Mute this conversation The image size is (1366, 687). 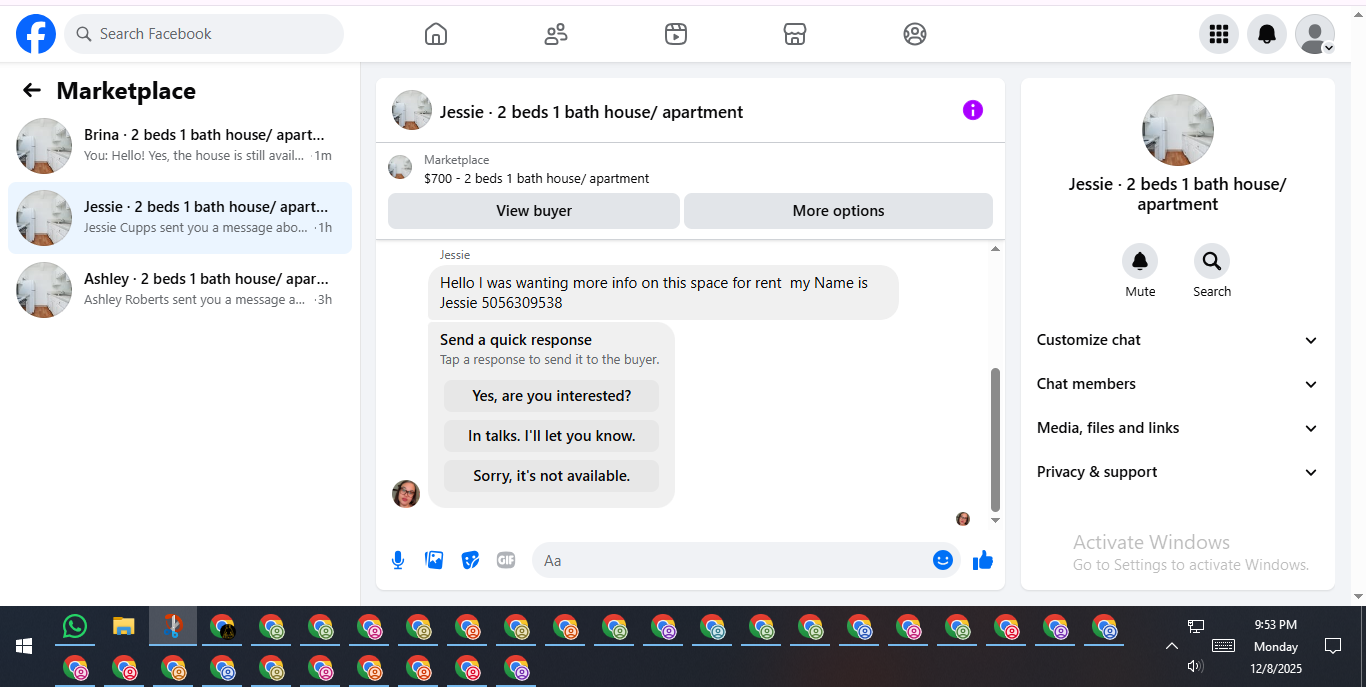point(1140,271)
